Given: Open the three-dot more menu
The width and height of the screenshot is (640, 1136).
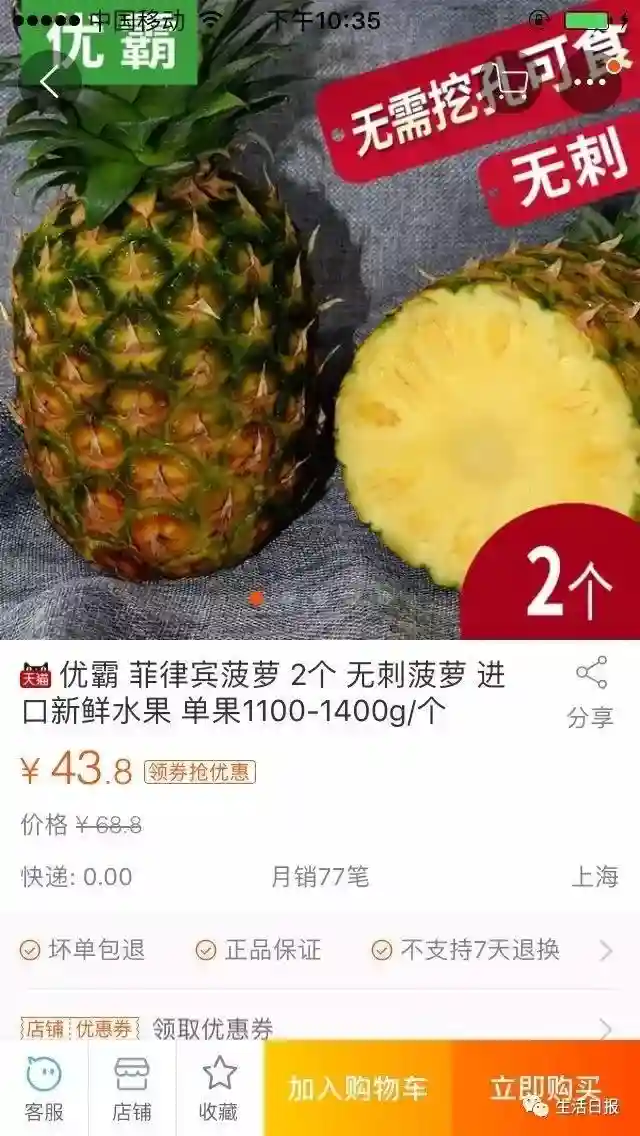Looking at the screenshot, I should click(590, 82).
